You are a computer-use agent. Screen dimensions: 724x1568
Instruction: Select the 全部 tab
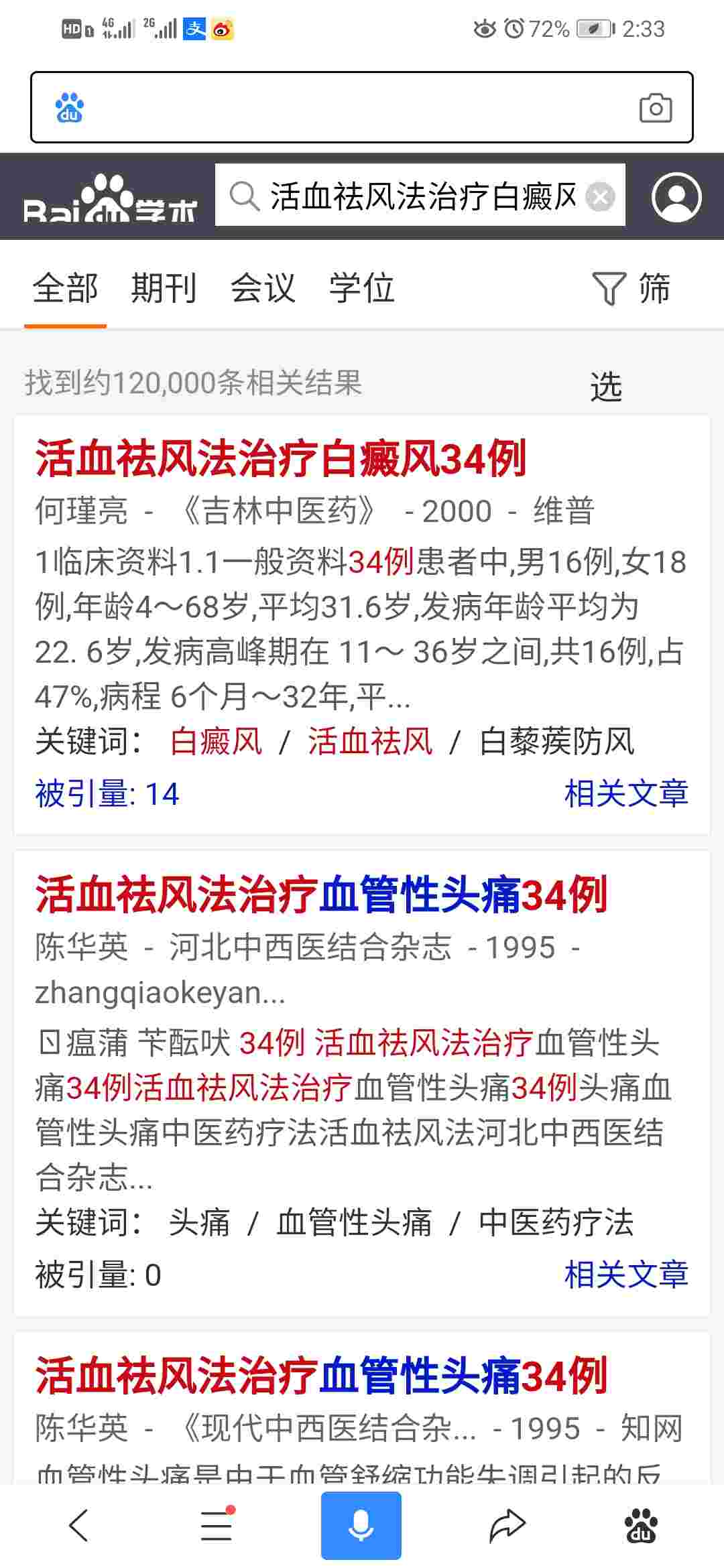(65, 288)
